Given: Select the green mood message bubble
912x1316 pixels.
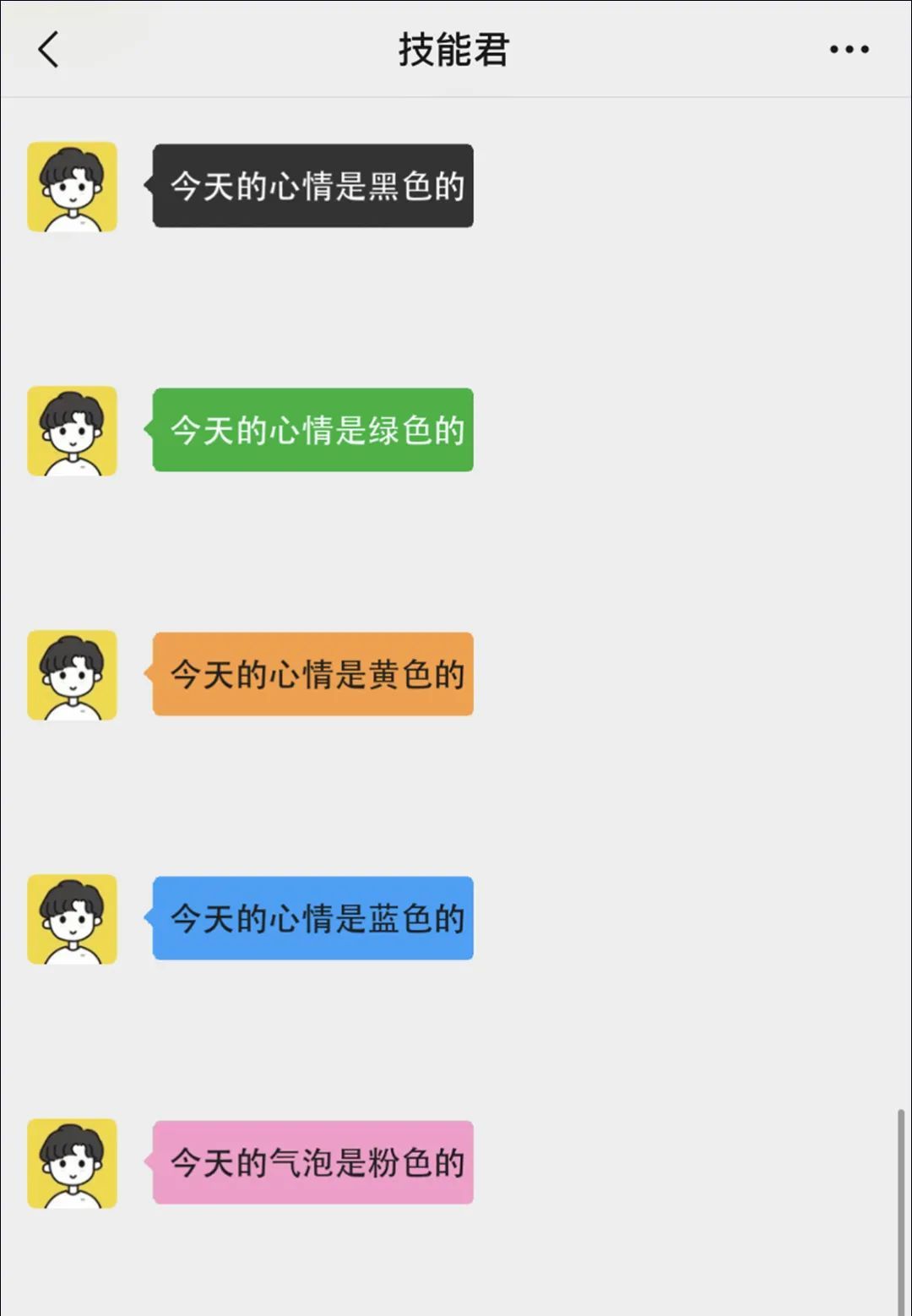Looking at the screenshot, I should [x=312, y=431].
